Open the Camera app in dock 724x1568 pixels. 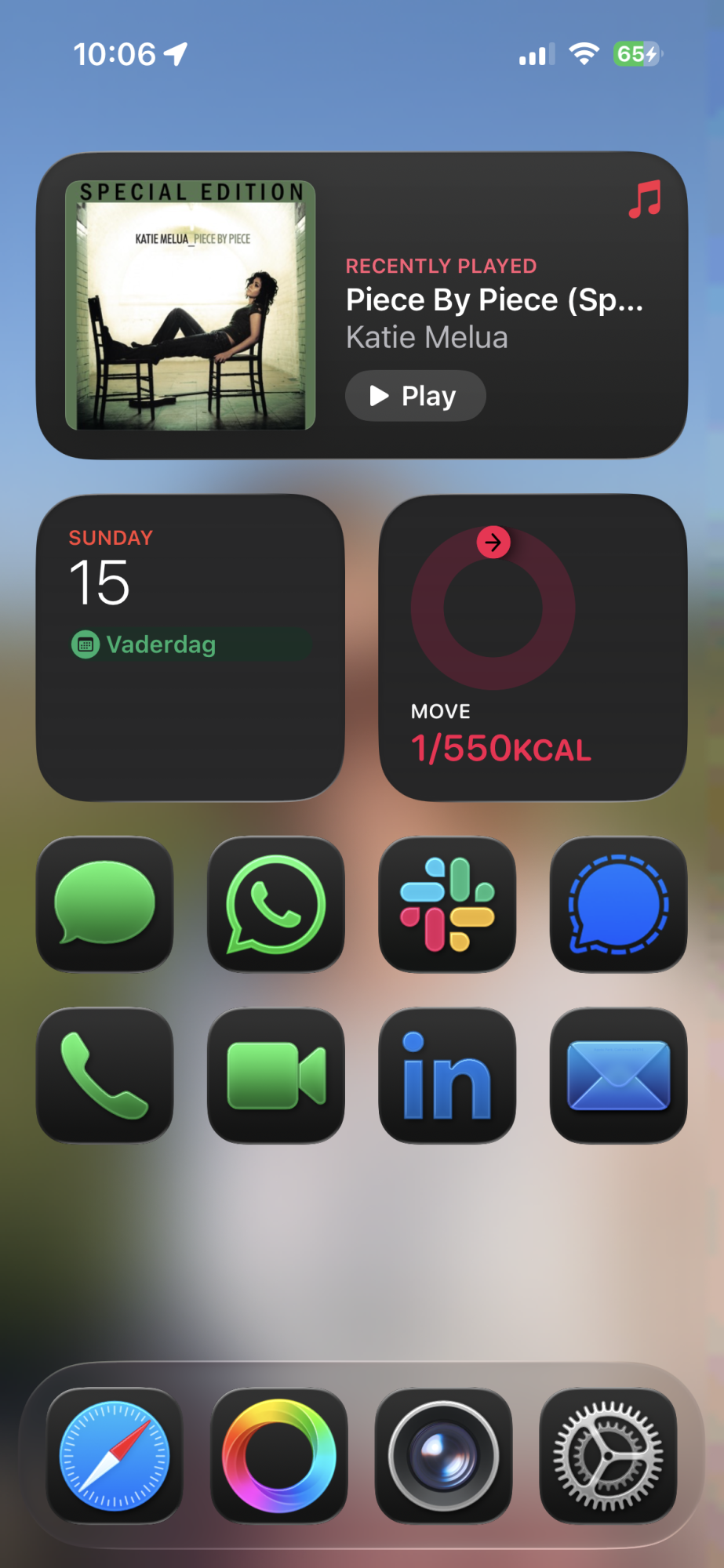444,1456
